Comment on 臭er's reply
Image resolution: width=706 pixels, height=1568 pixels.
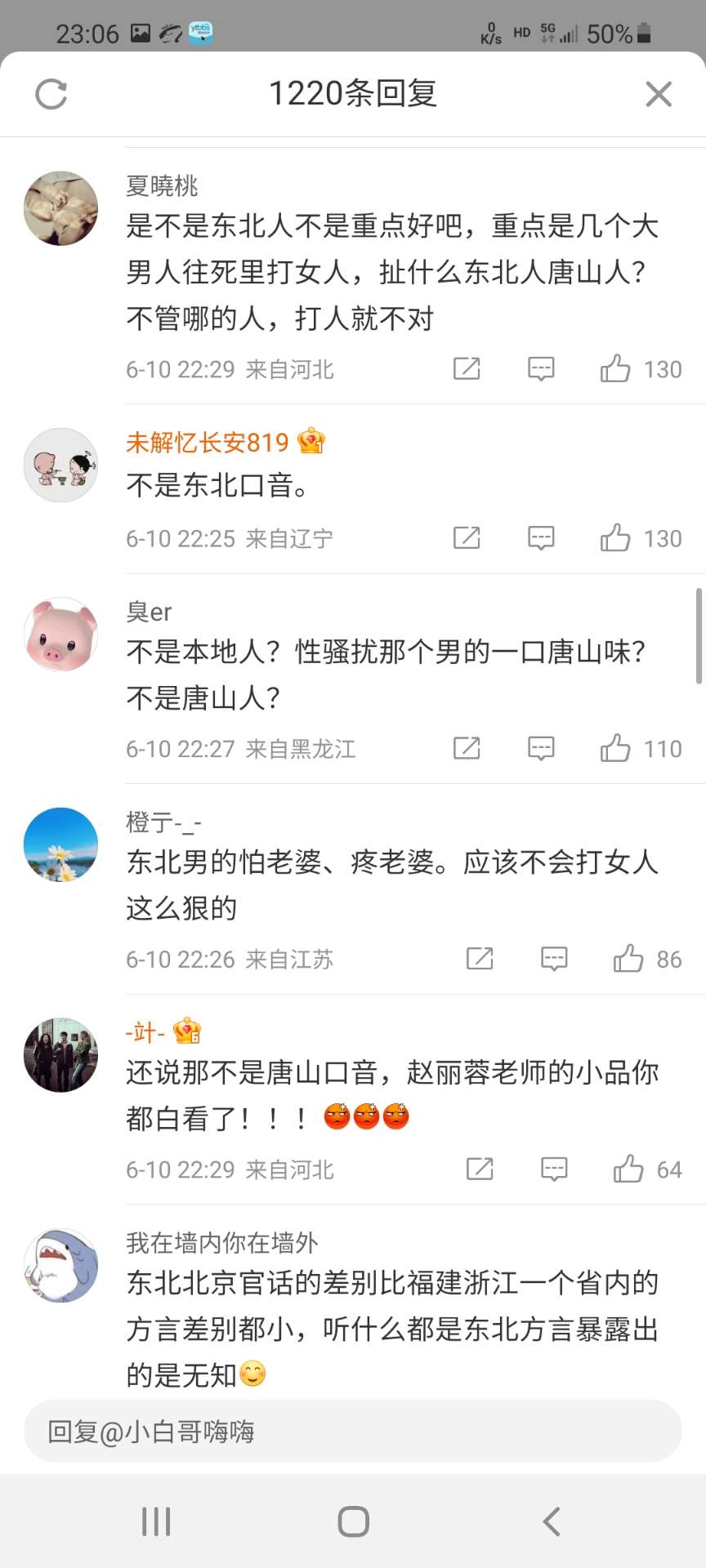(x=541, y=748)
